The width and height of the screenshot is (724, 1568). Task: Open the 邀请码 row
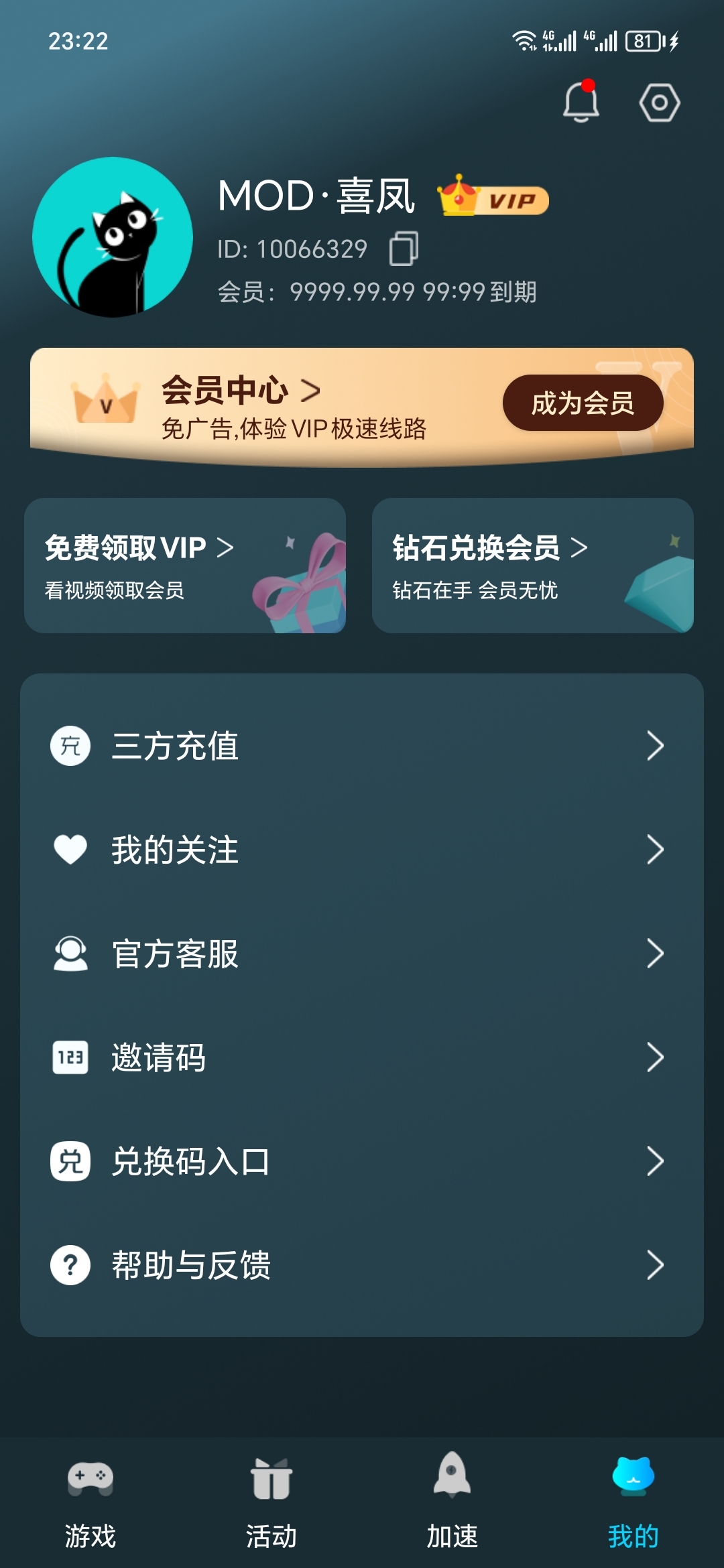click(362, 1057)
